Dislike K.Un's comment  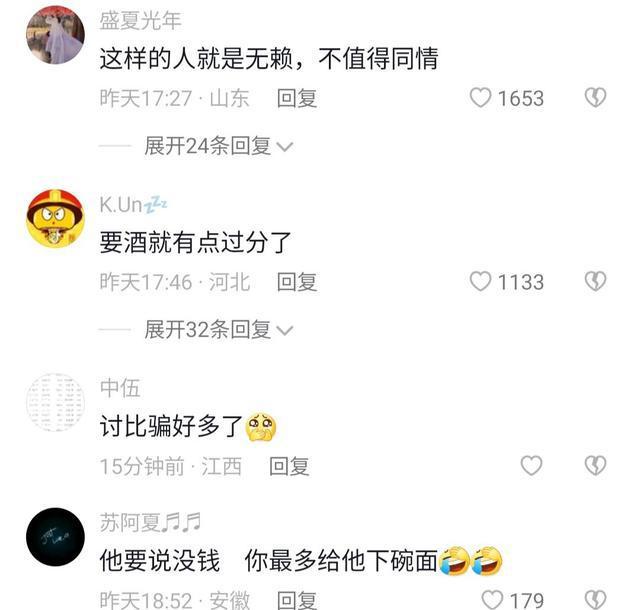click(x=595, y=282)
